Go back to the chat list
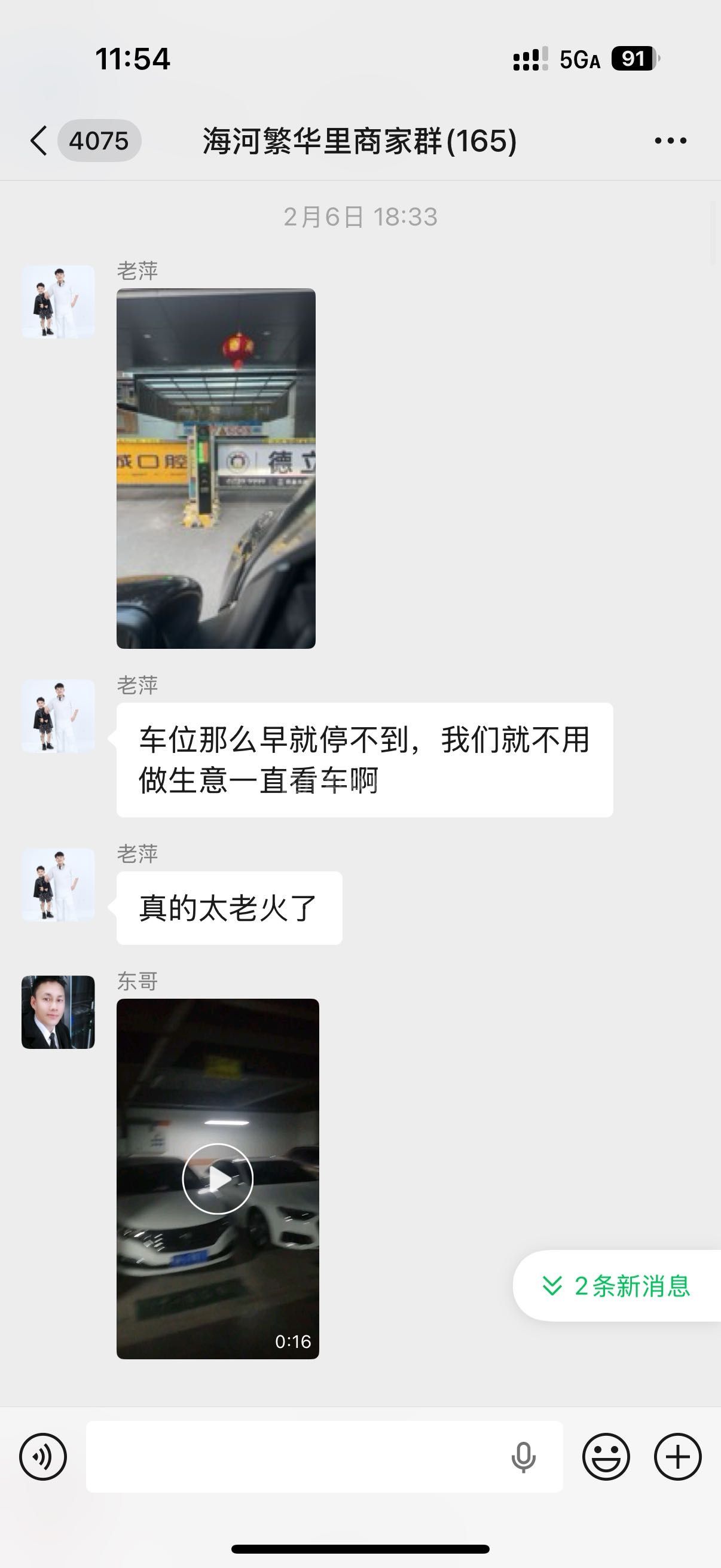721x1568 pixels. [39, 141]
